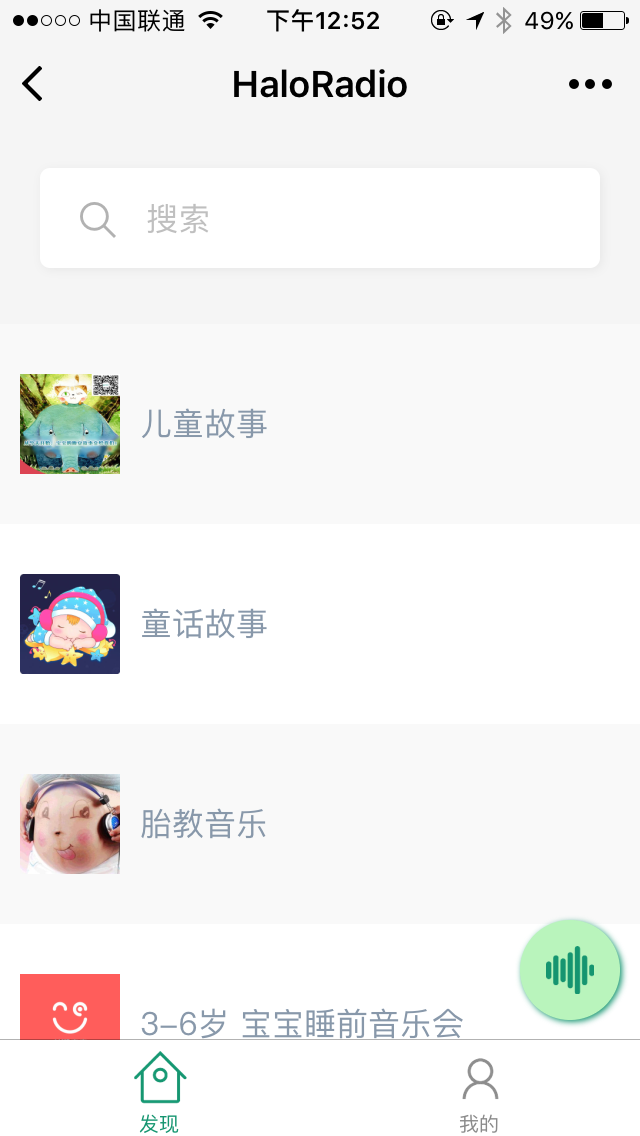Viewport: 640px width, 1136px height.
Task: Switch to the 发现 tab
Action: (x=159, y=1091)
